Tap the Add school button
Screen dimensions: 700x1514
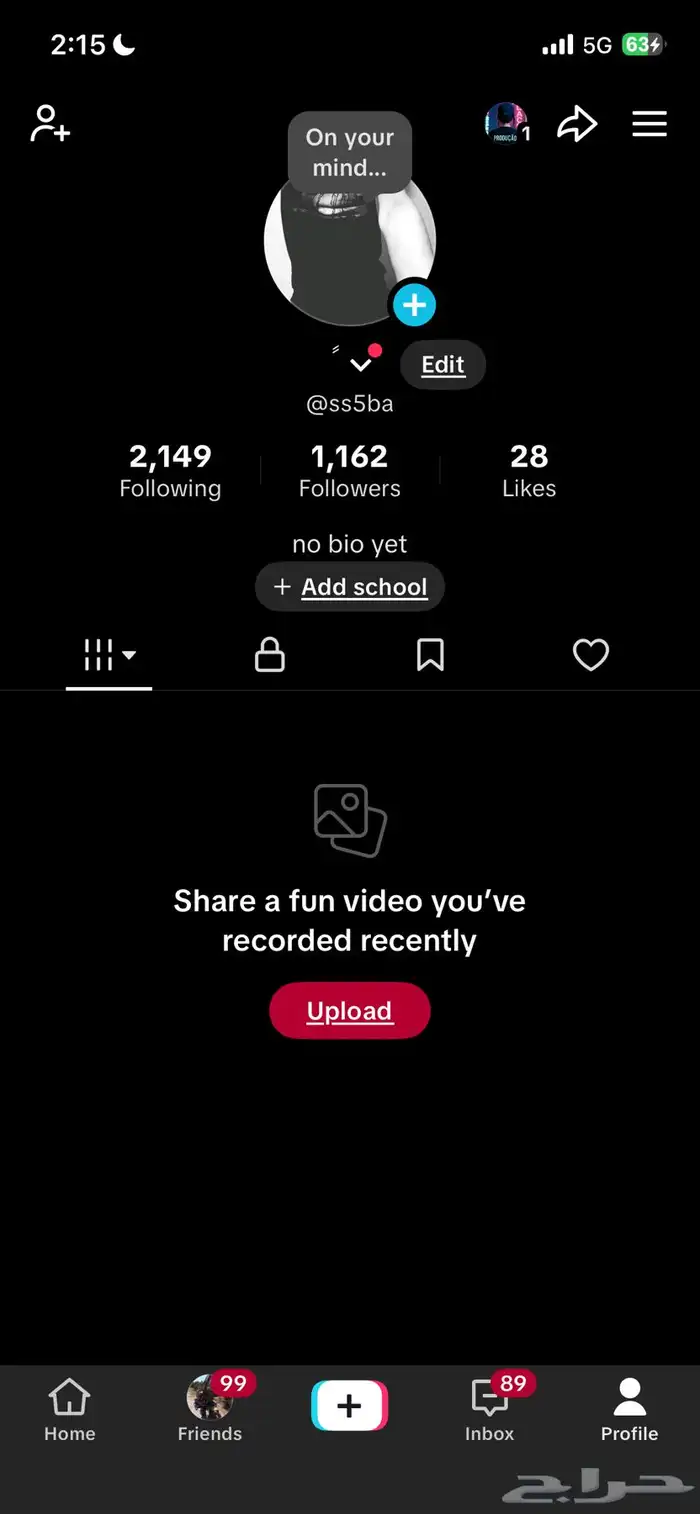pyautogui.click(x=350, y=587)
